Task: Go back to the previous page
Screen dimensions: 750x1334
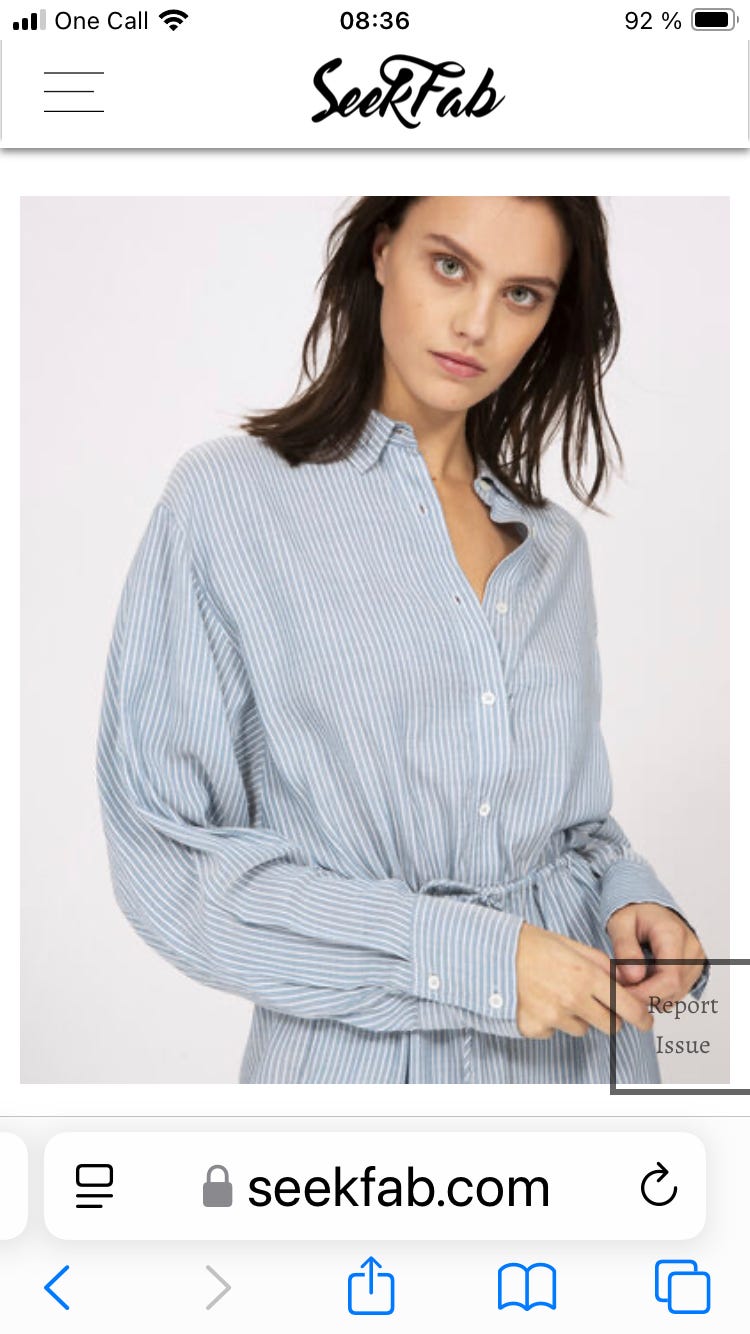Action: coord(57,1287)
